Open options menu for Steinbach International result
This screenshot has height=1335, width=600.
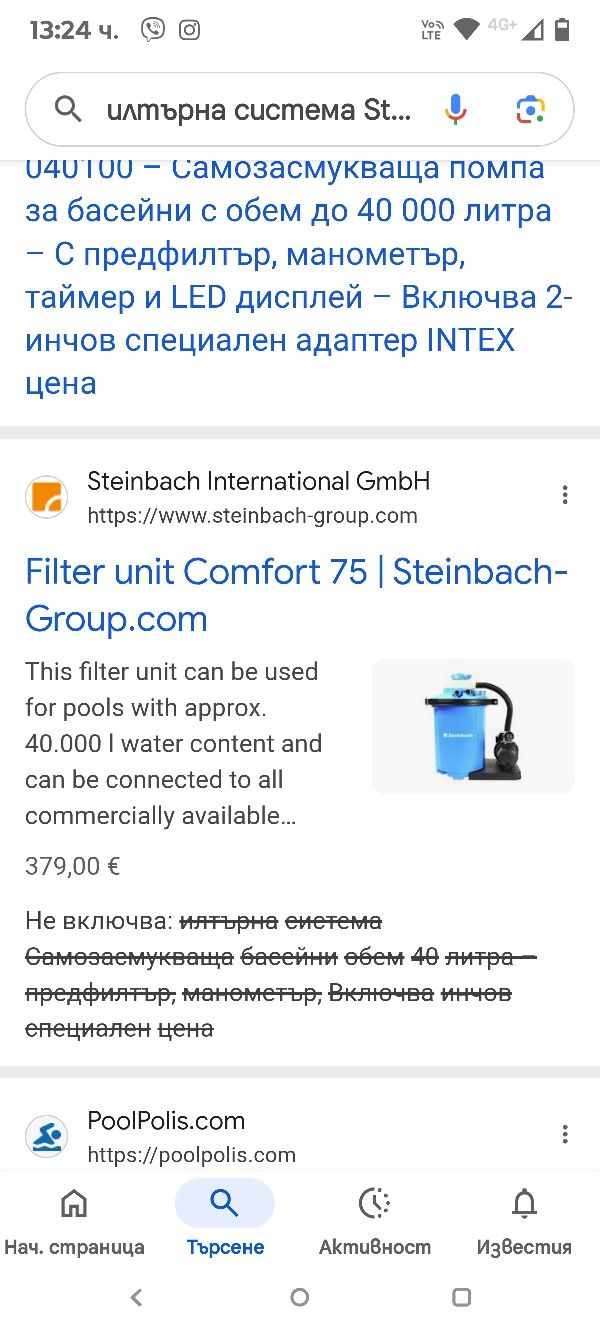[565, 495]
